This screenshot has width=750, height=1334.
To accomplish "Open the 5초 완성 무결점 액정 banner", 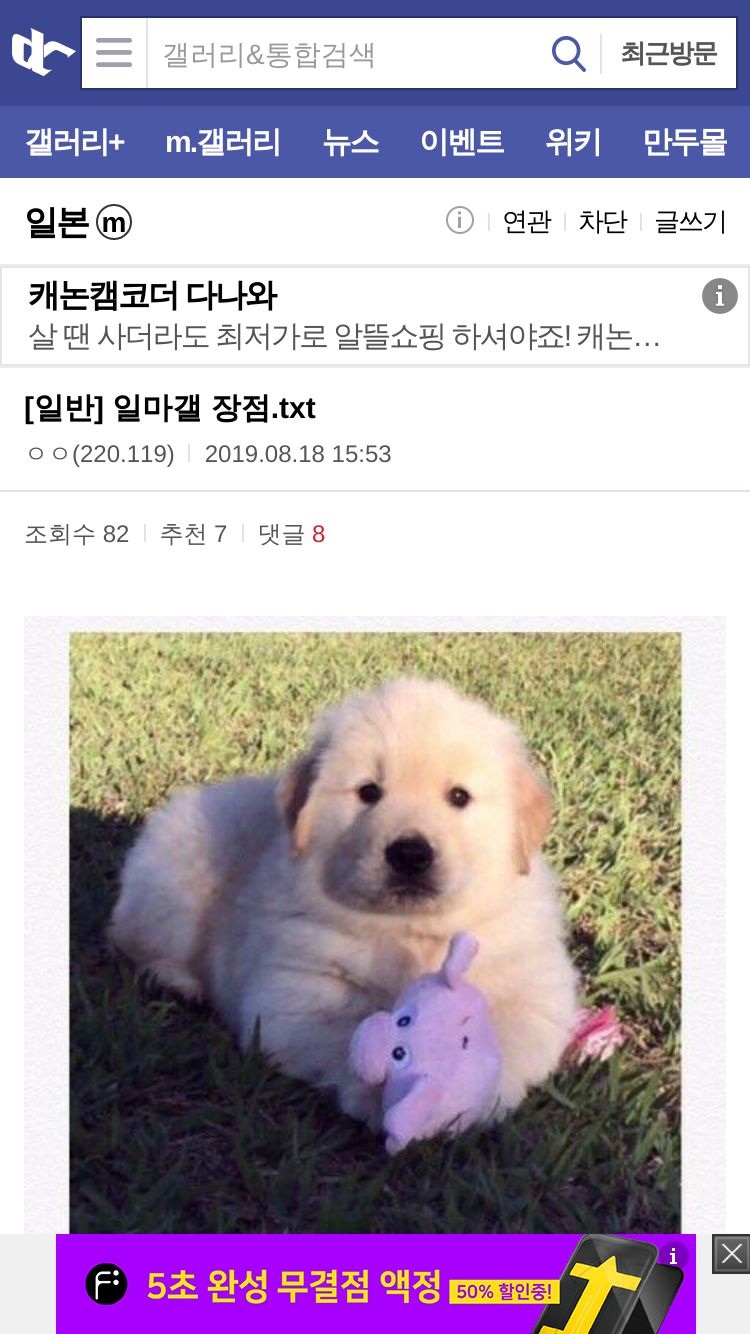I will [376, 1284].
